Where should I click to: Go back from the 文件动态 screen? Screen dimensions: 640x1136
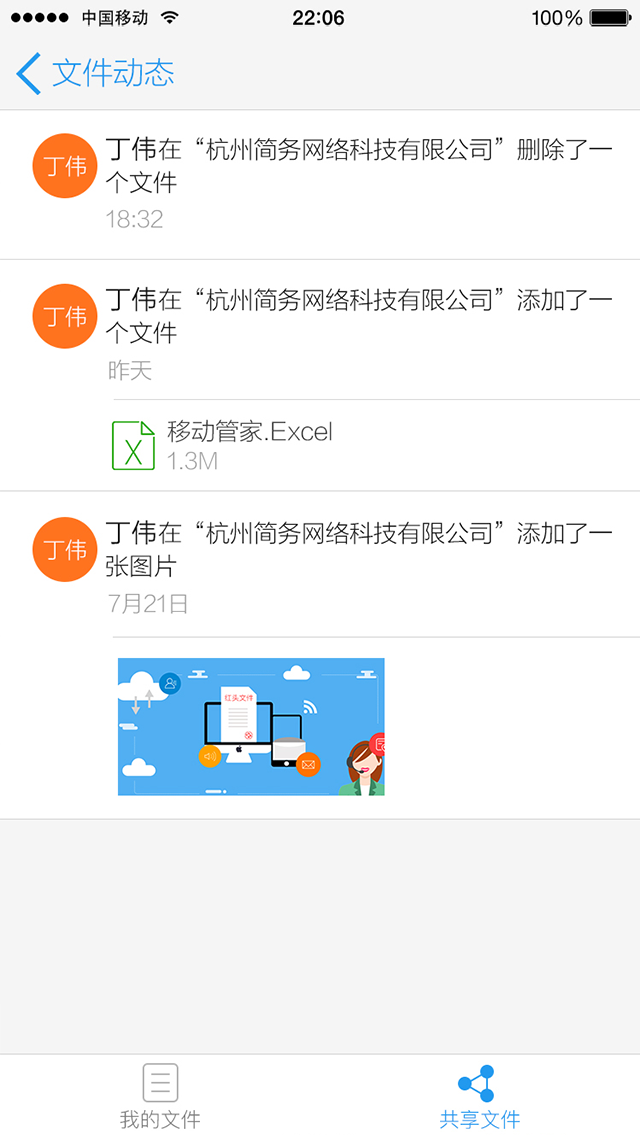30,73
